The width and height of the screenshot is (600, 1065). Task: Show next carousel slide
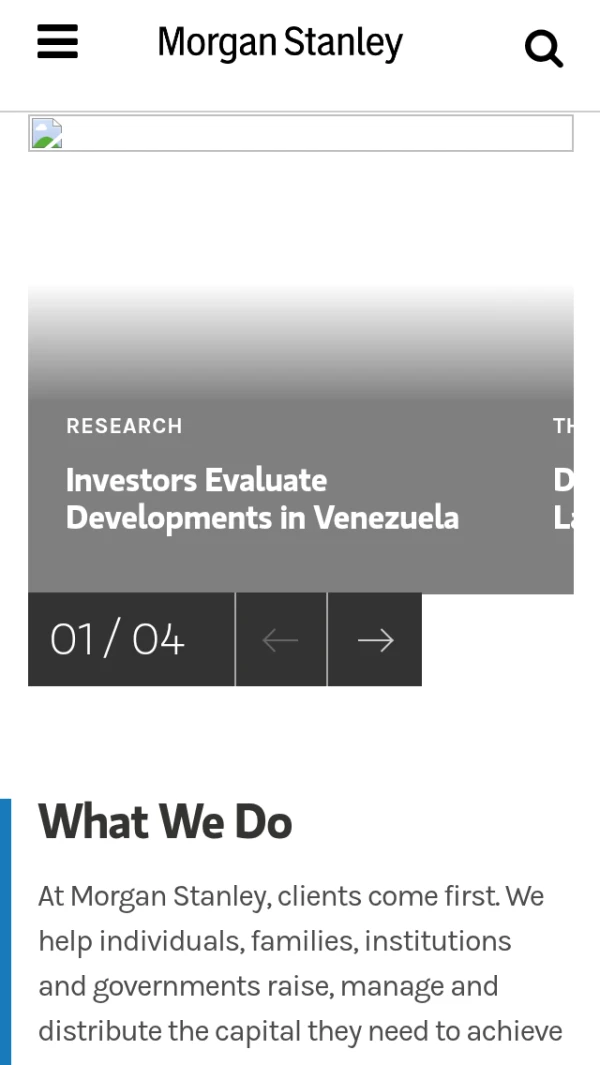tap(375, 640)
